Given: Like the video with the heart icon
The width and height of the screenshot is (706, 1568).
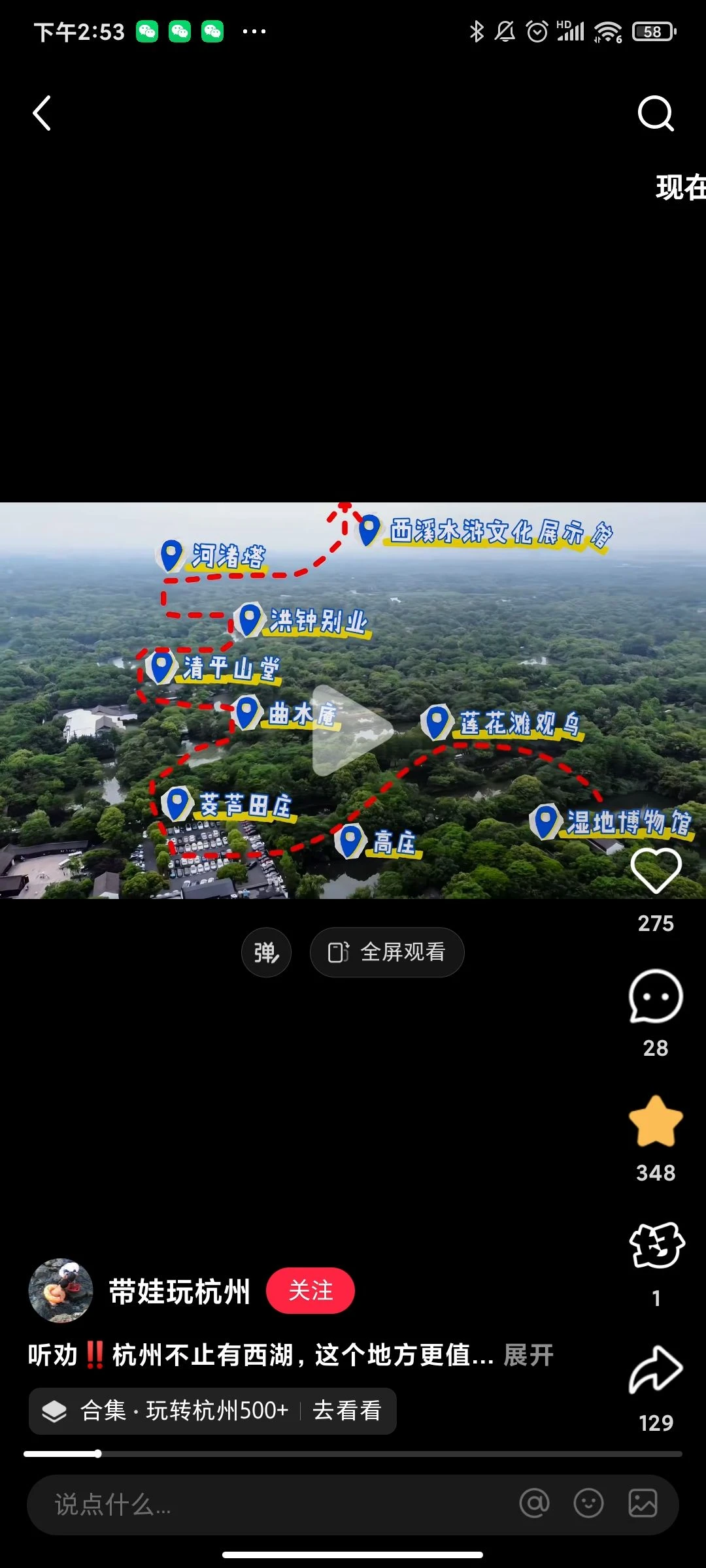Looking at the screenshot, I should tap(656, 870).
